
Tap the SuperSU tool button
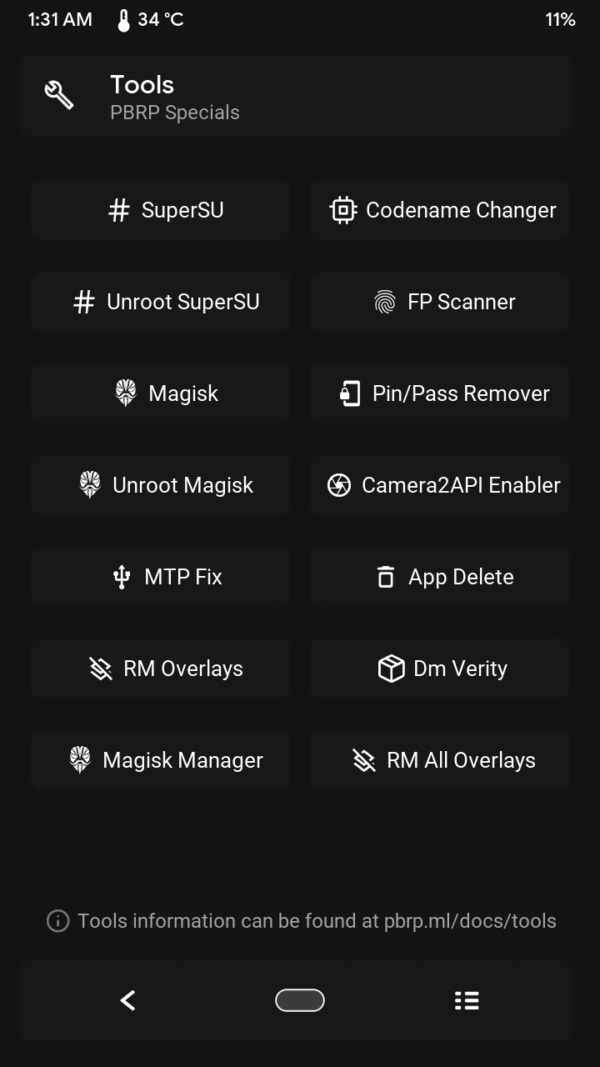161,210
